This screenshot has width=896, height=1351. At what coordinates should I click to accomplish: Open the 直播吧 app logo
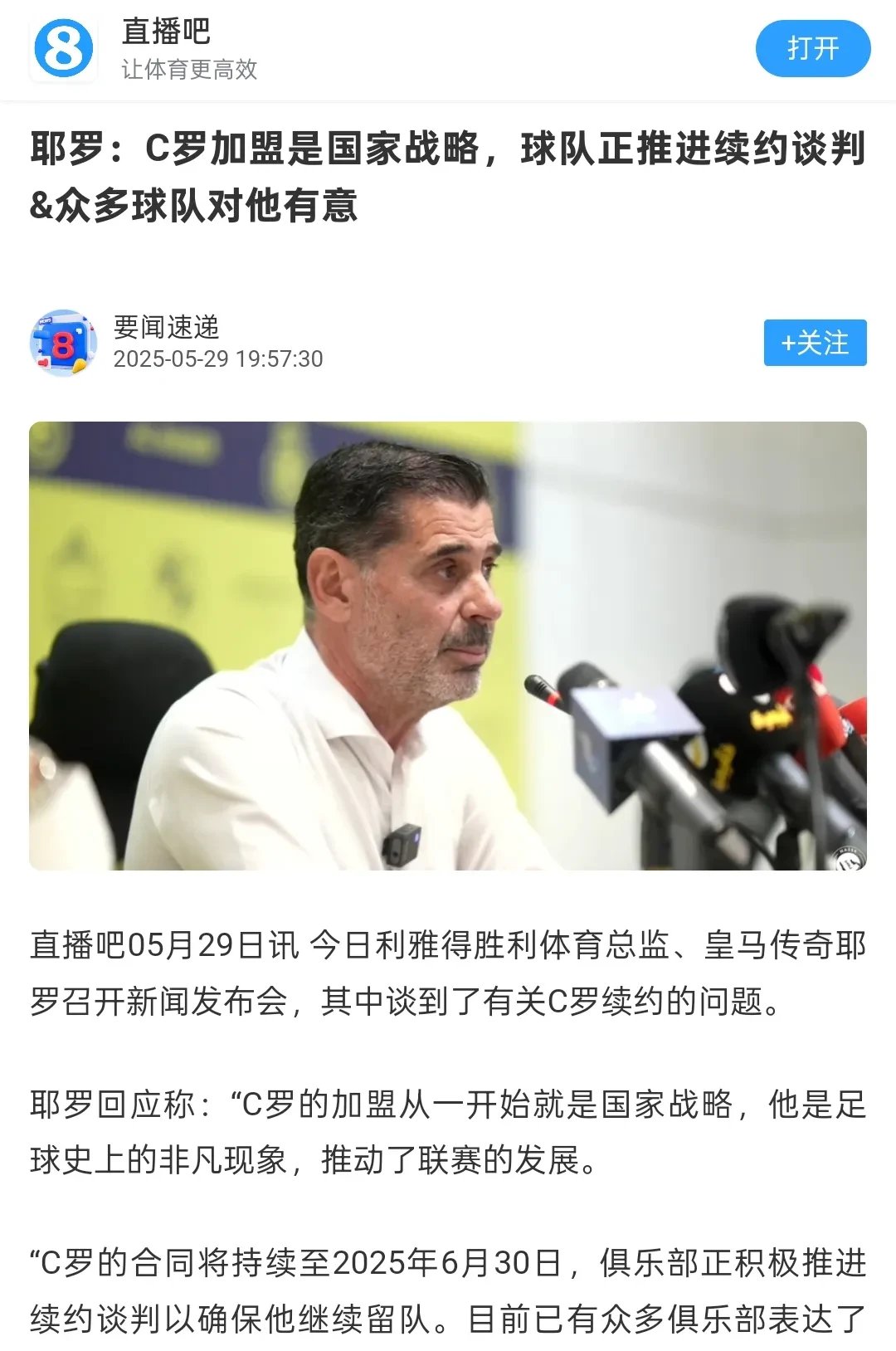click(63, 49)
